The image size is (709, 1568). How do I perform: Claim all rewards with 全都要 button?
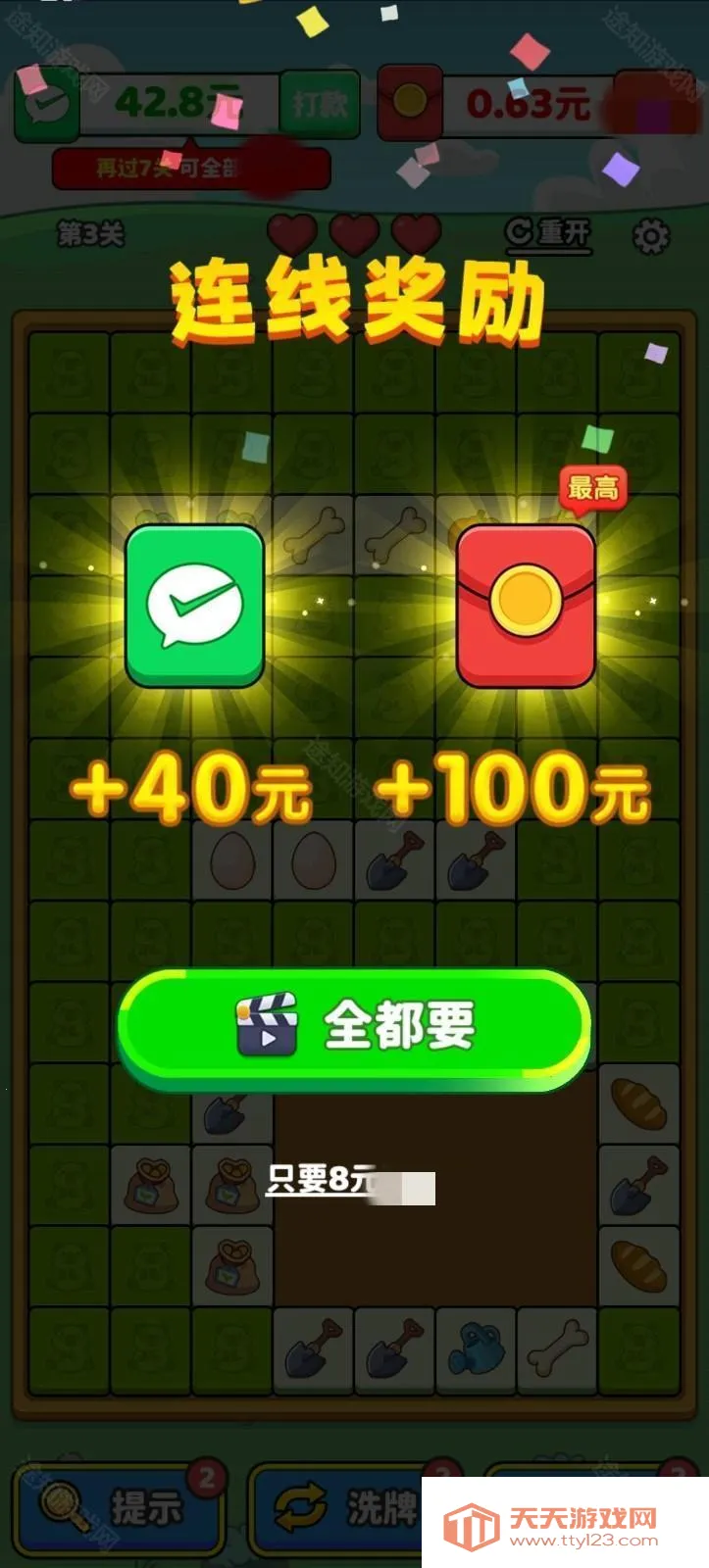click(354, 1026)
